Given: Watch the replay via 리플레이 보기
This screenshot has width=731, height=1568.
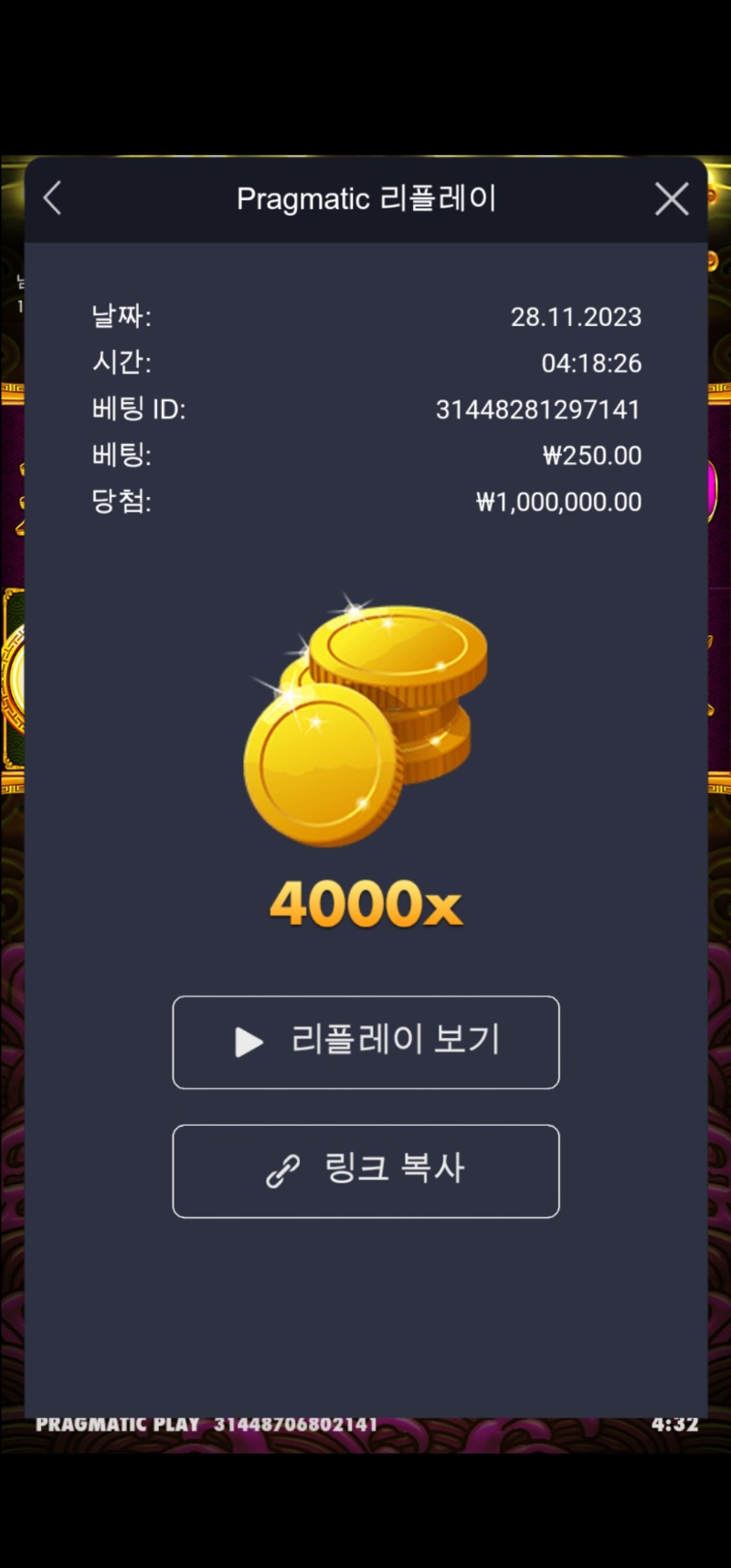Looking at the screenshot, I should 365,1042.
